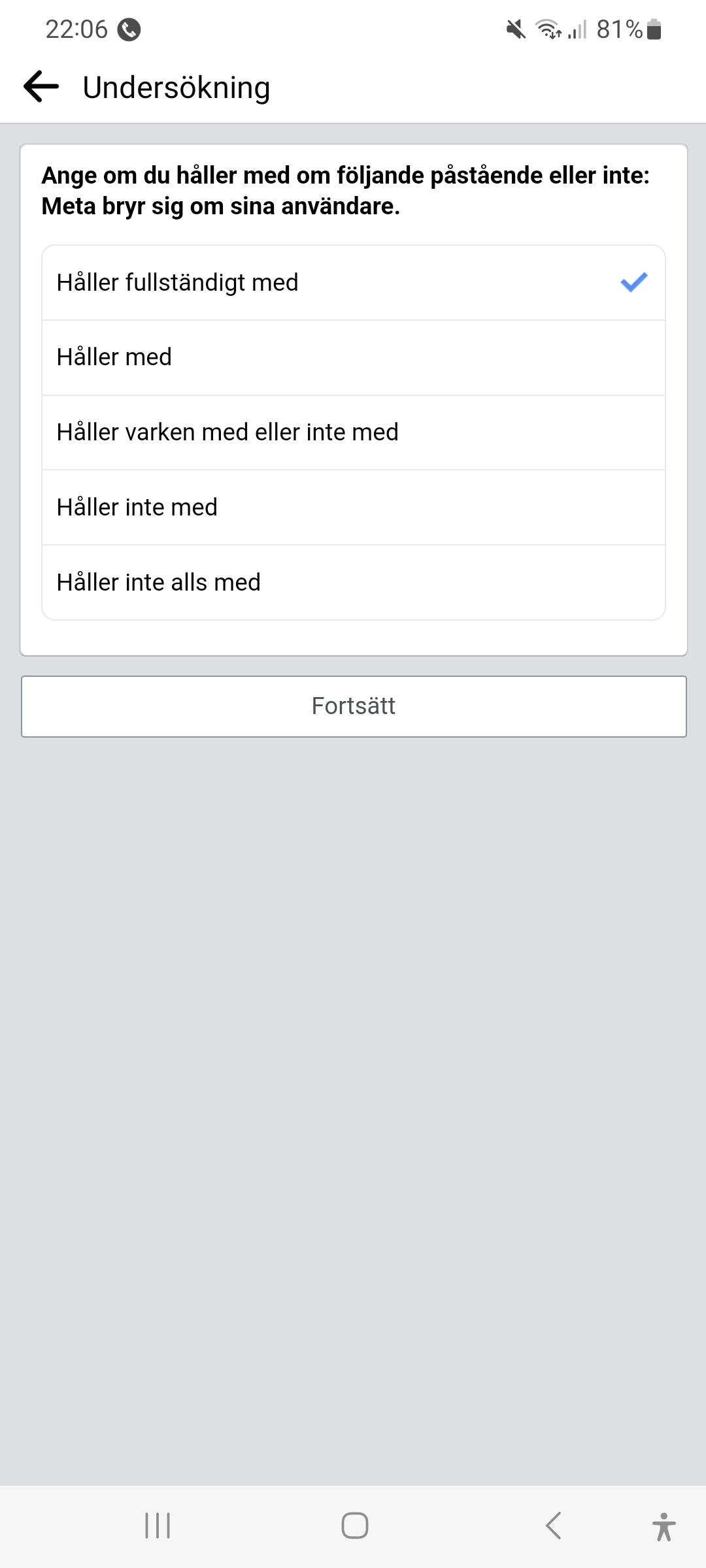
Task: Open recent apps from the navigation bar
Action: 158,1526
